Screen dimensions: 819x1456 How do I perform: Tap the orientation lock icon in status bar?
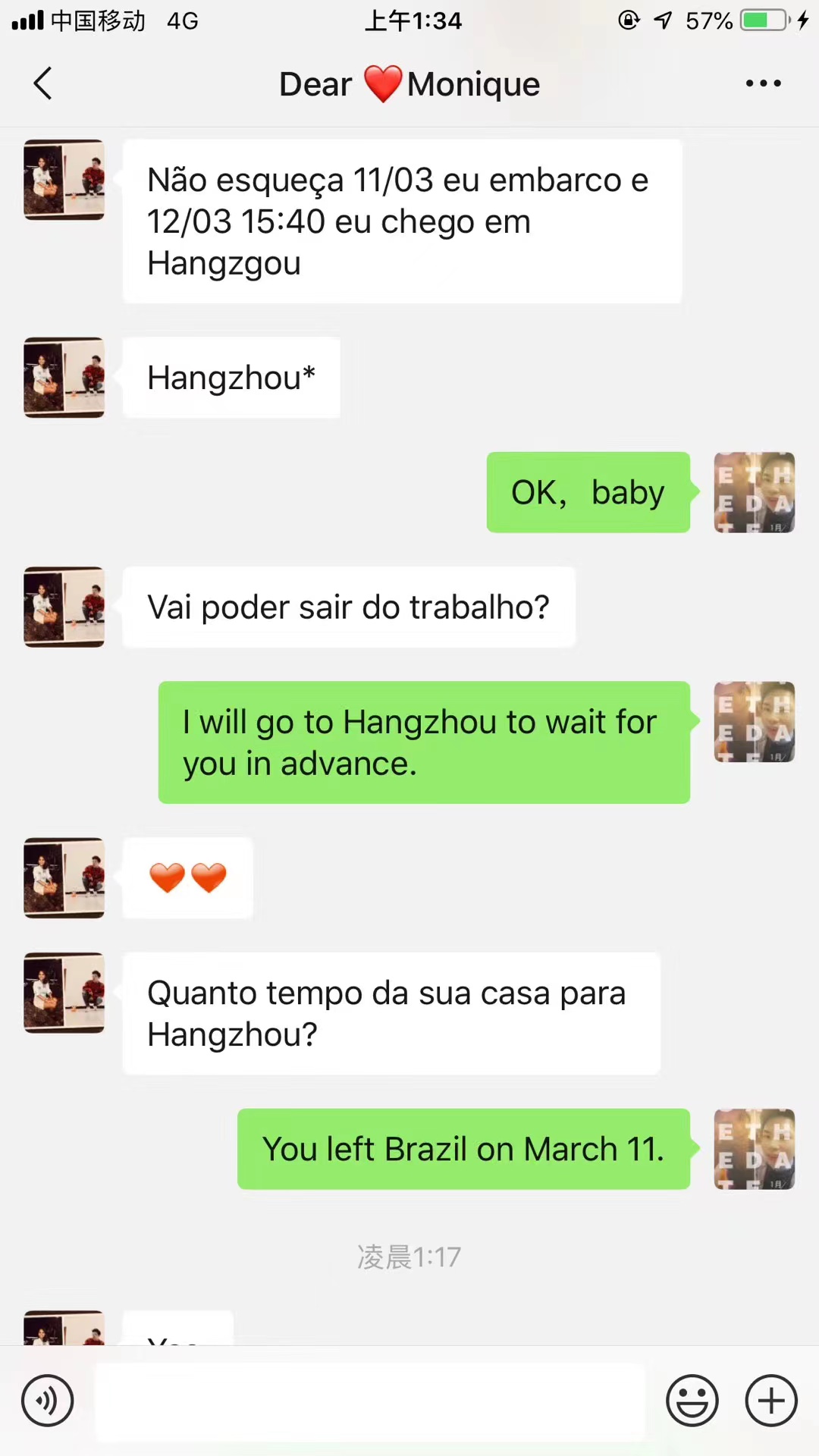click(x=629, y=20)
